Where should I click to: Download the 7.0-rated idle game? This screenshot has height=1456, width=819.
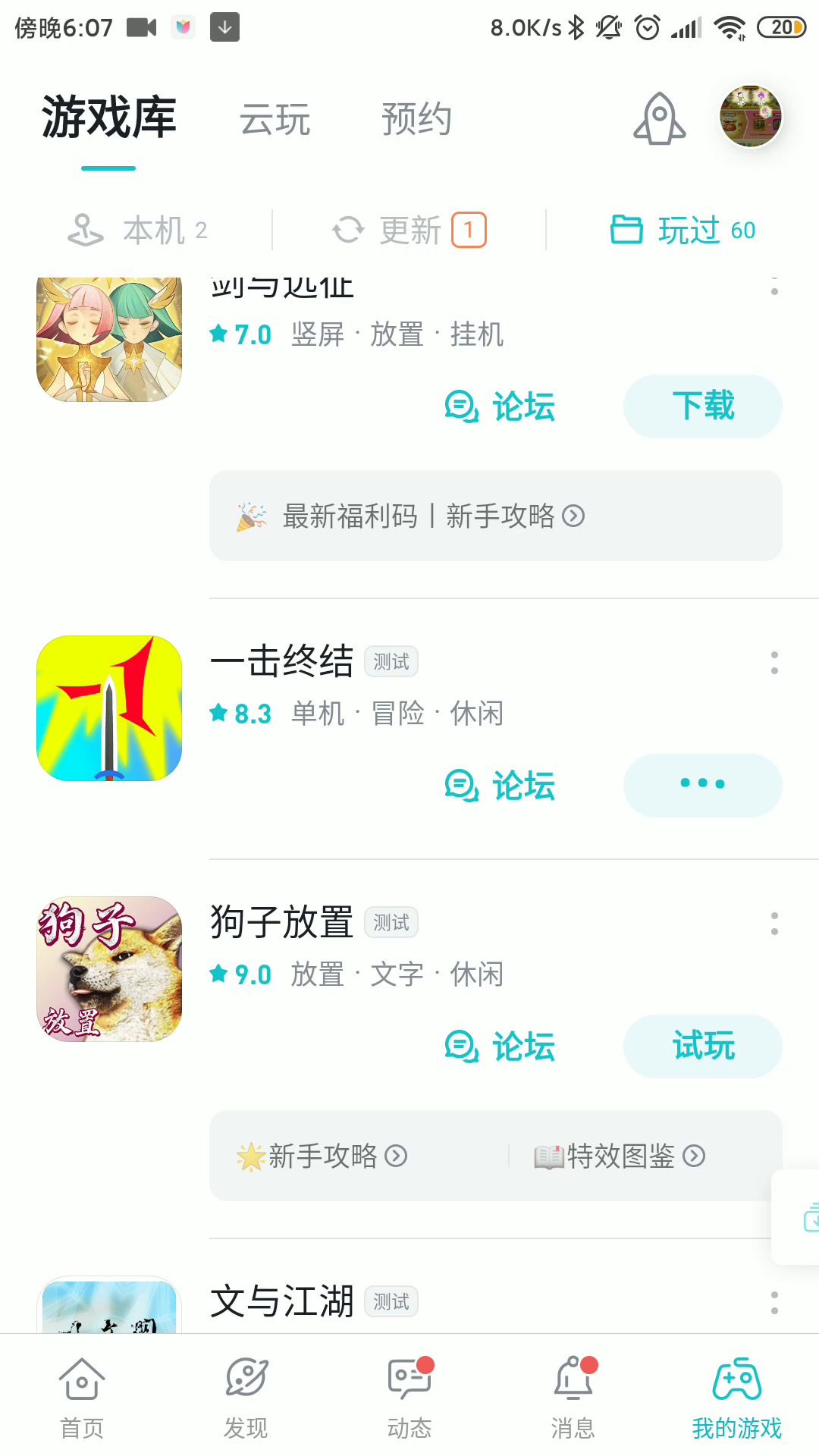click(702, 406)
